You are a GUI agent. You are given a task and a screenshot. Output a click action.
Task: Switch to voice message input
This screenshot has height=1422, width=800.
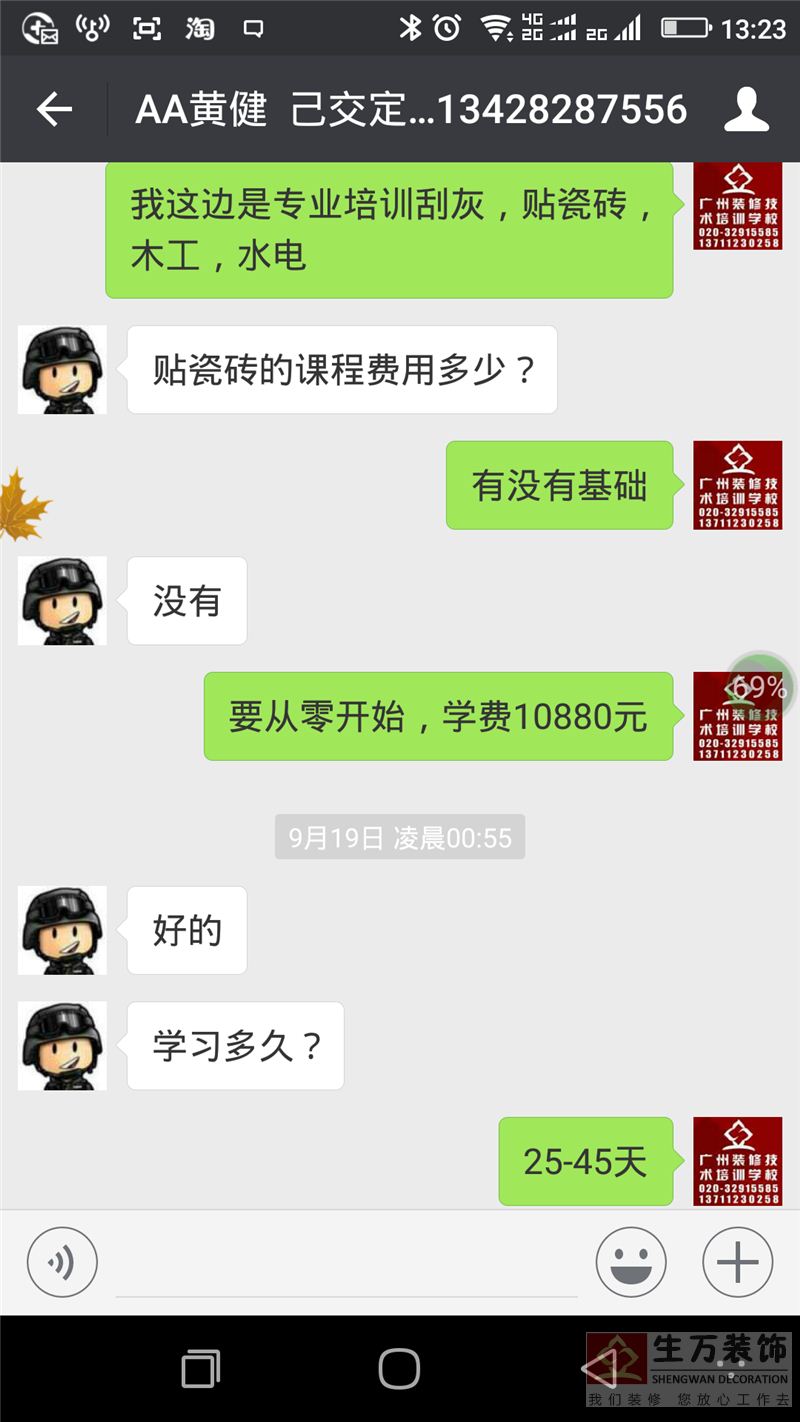tap(62, 1262)
